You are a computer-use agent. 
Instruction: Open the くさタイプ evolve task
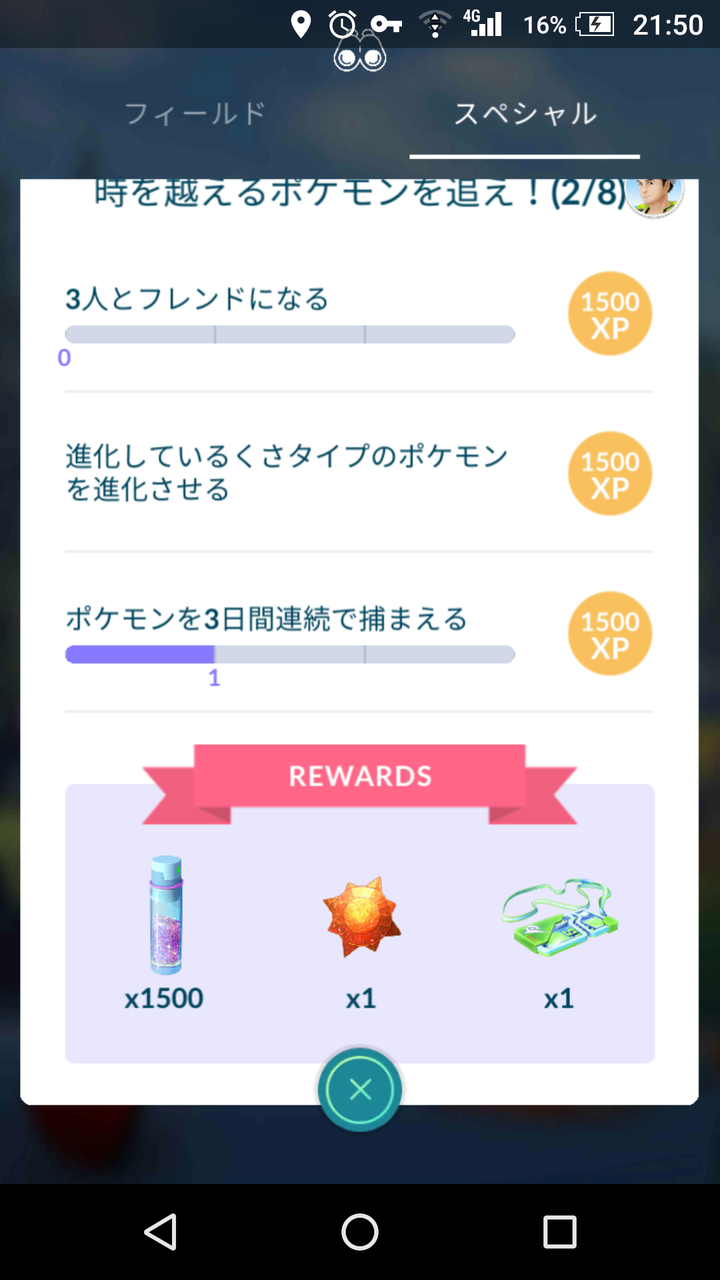(359, 472)
